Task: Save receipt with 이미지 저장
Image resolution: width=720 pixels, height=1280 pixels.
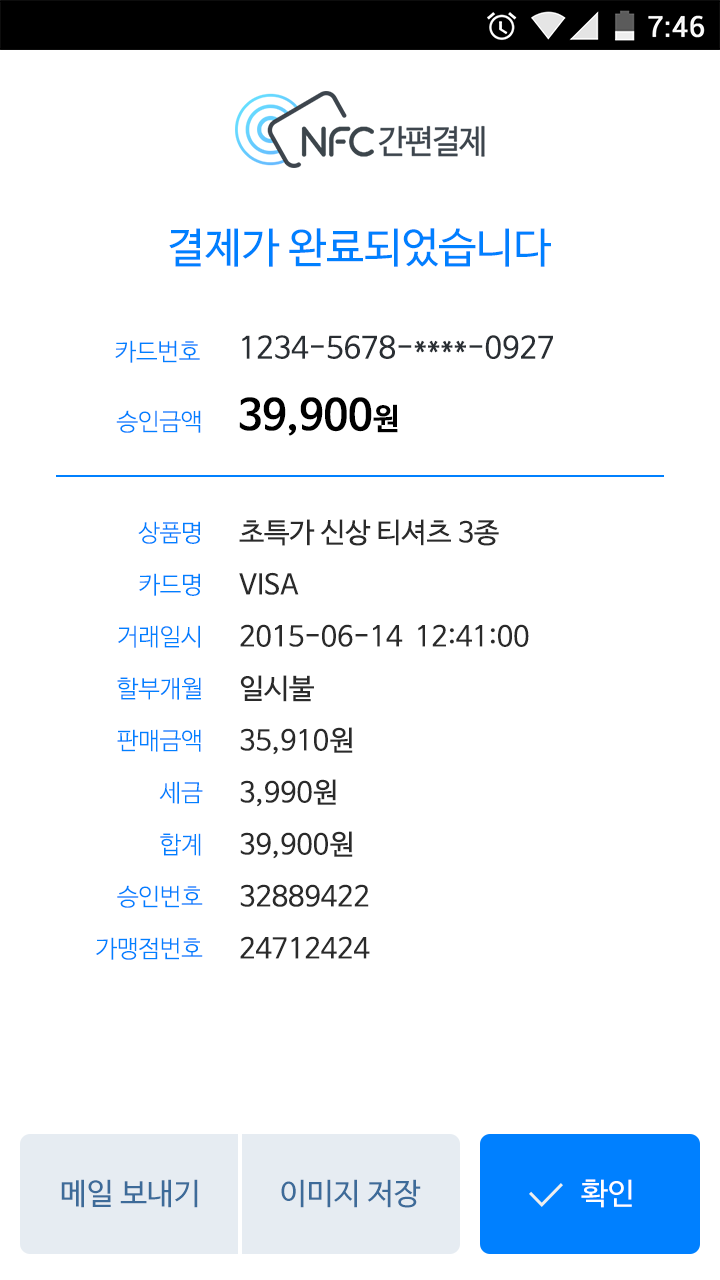Action: pyautogui.click(x=351, y=1194)
